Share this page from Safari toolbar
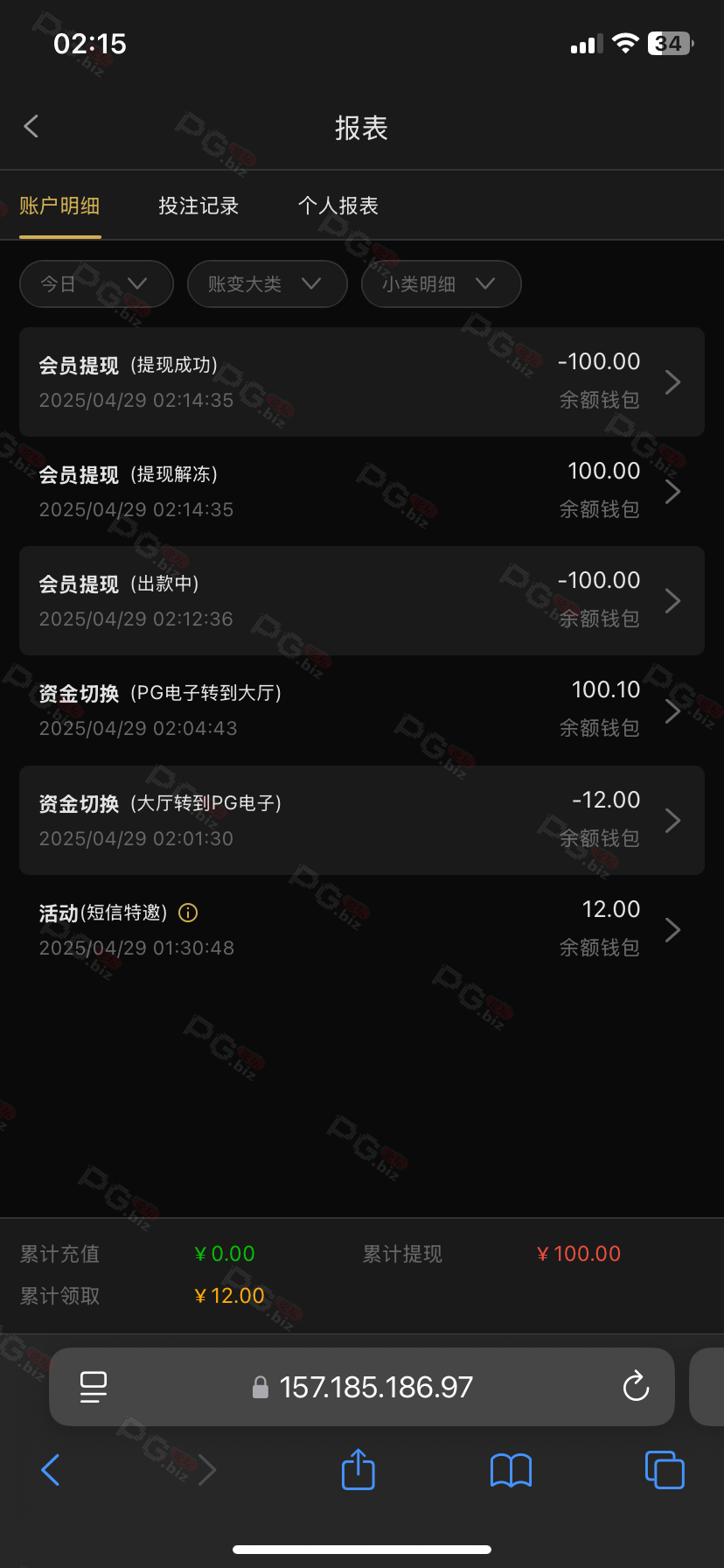The width and height of the screenshot is (724, 1568). click(x=358, y=1469)
